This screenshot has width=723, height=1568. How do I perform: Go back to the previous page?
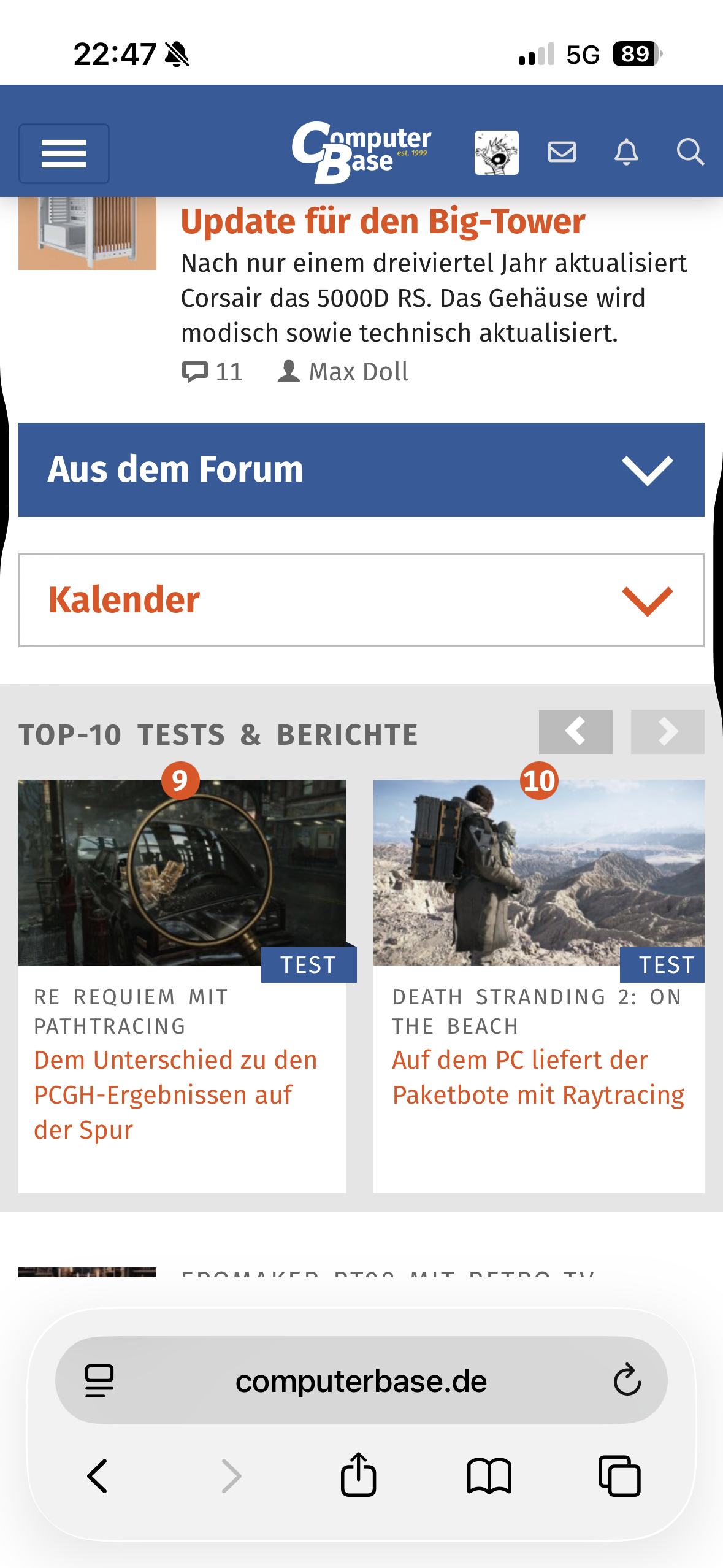tap(98, 1476)
